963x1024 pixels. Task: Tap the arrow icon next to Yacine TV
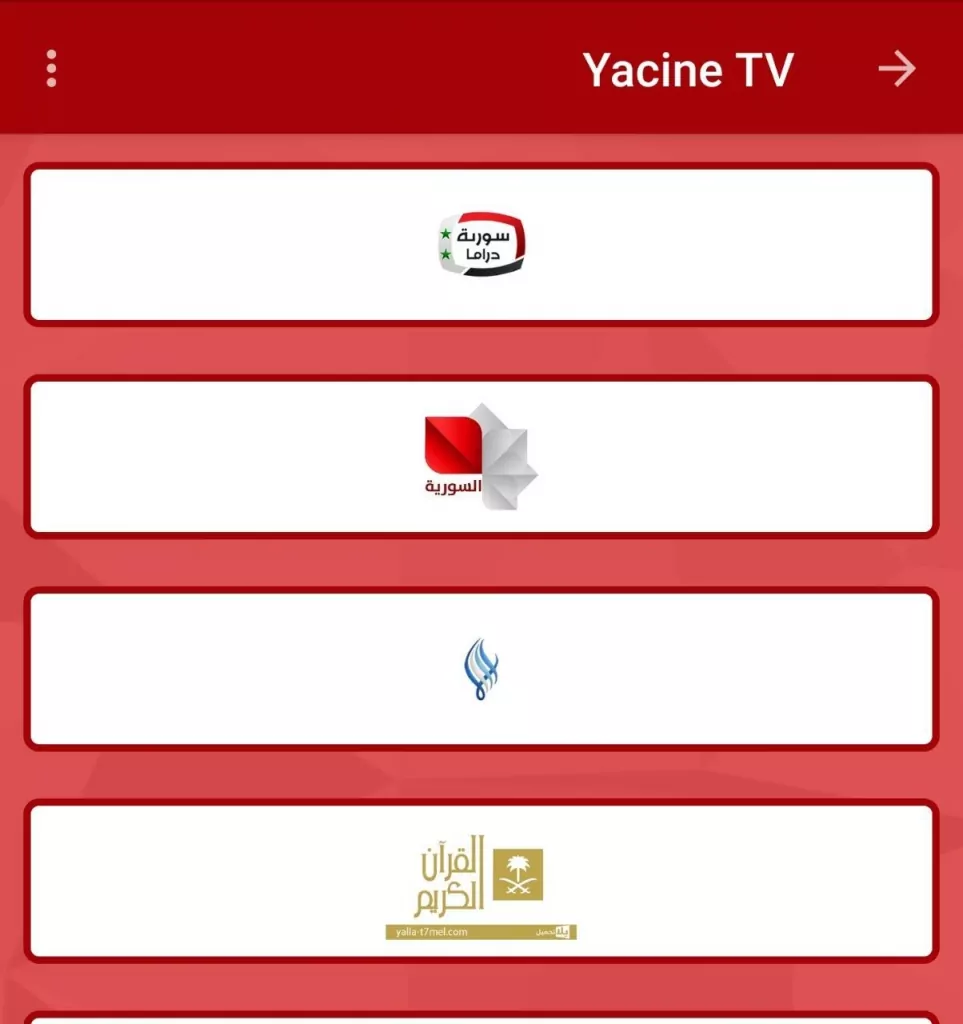(x=896, y=69)
